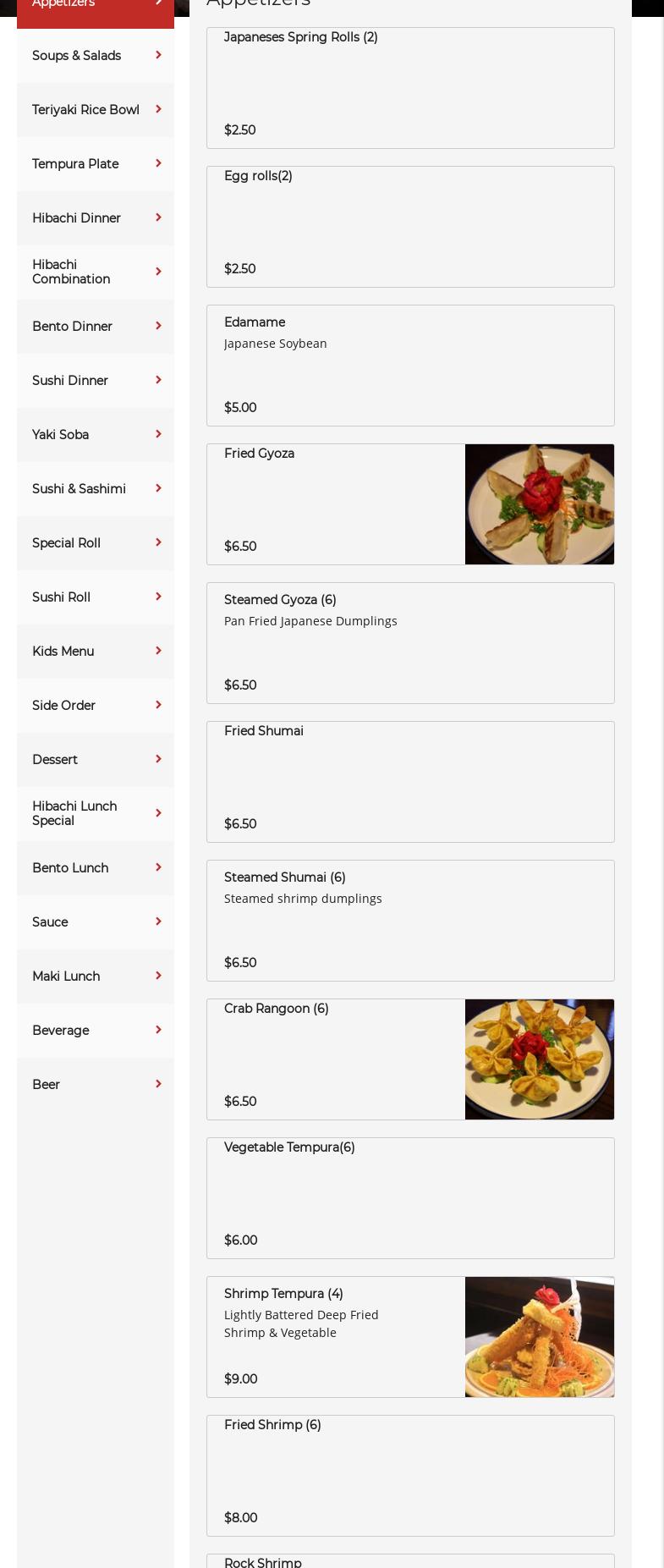The height and width of the screenshot is (1568, 664).
Task: Open the Beer category
Action: (x=95, y=1085)
